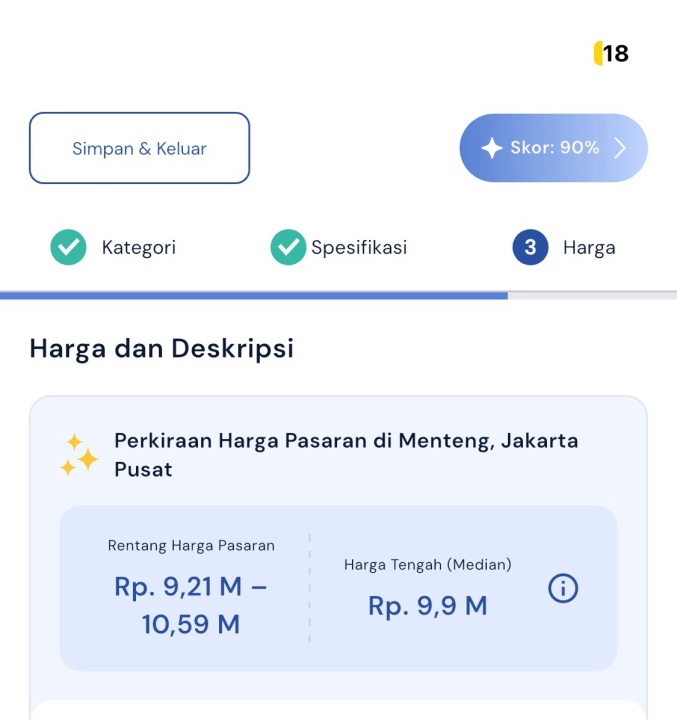The width and height of the screenshot is (677, 720).
Task: Open the Skor: 90% details
Action: 553,148
